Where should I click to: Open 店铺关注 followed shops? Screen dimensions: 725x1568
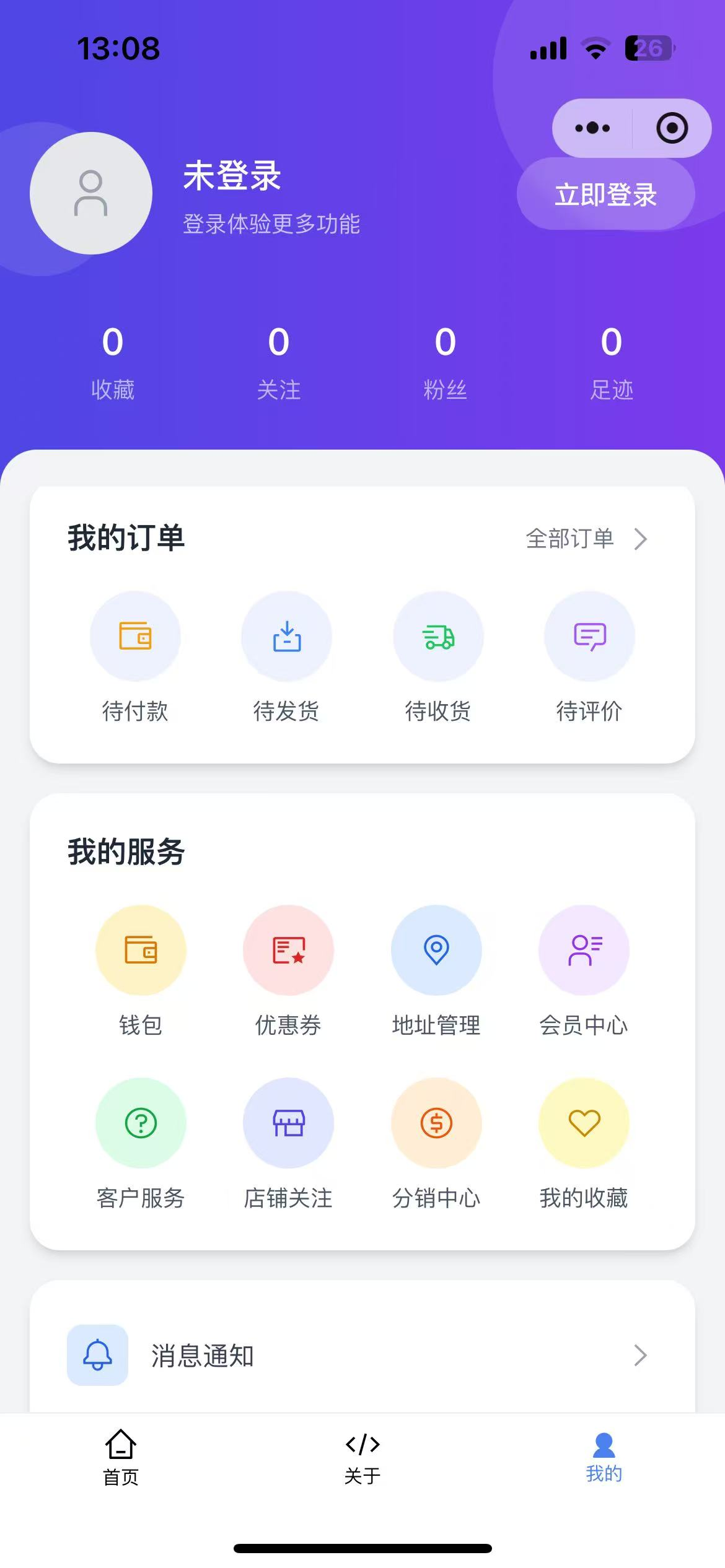288,1144
